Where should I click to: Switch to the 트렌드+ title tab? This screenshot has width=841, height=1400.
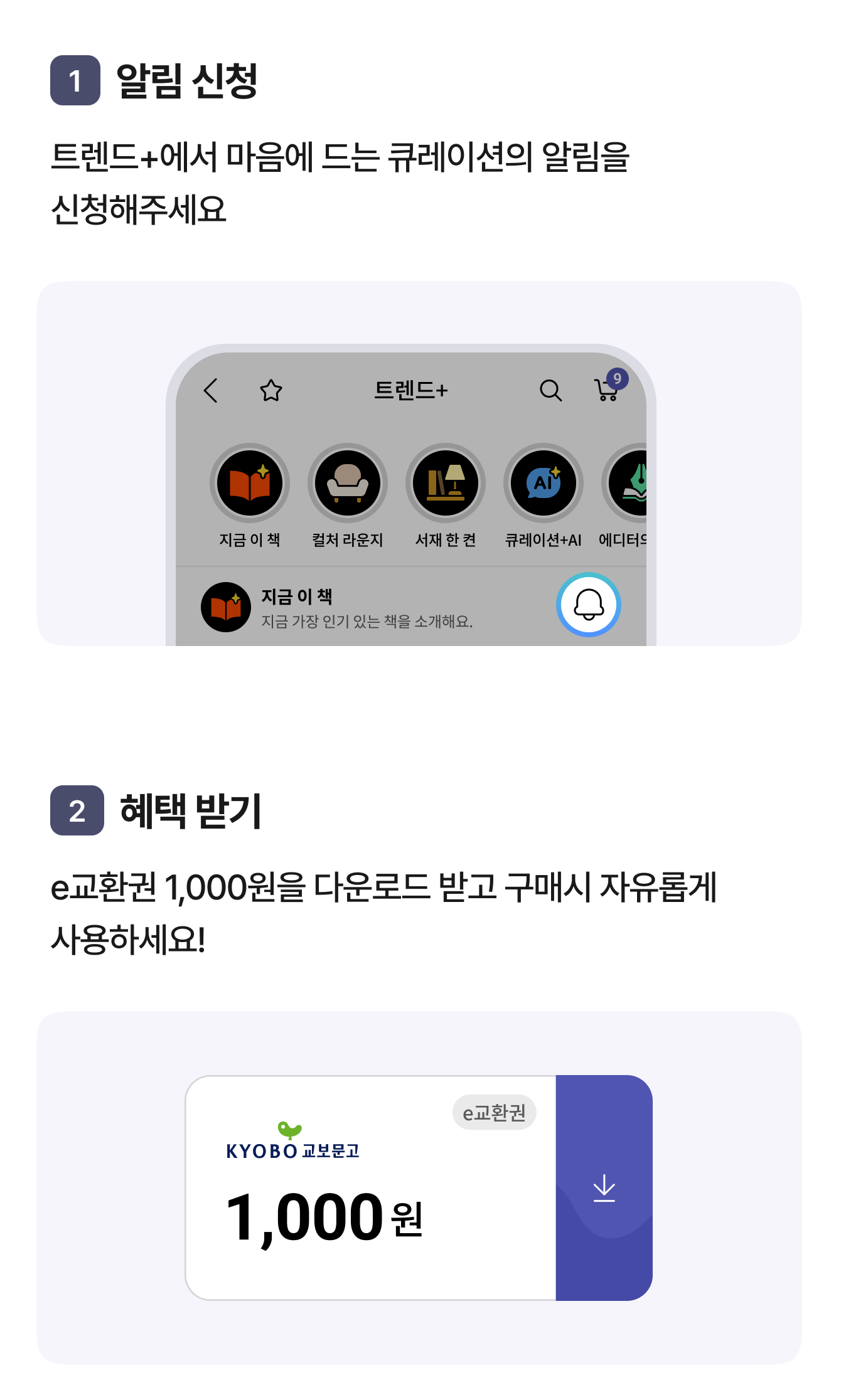pyautogui.click(x=411, y=391)
